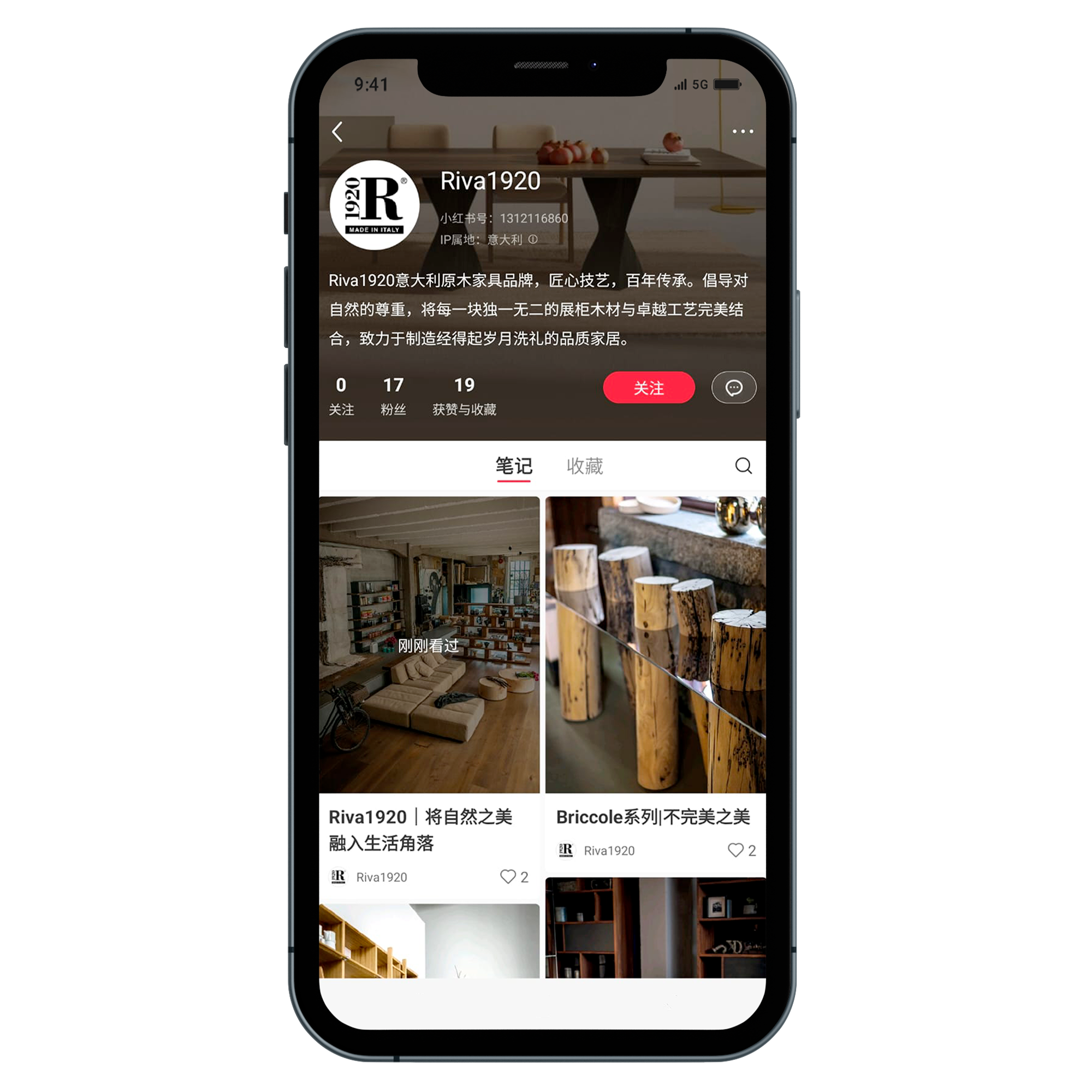Image resolution: width=1092 pixels, height=1092 pixels.
Task: Open the three-dot overflow menu
Action: tap(742, 132)
